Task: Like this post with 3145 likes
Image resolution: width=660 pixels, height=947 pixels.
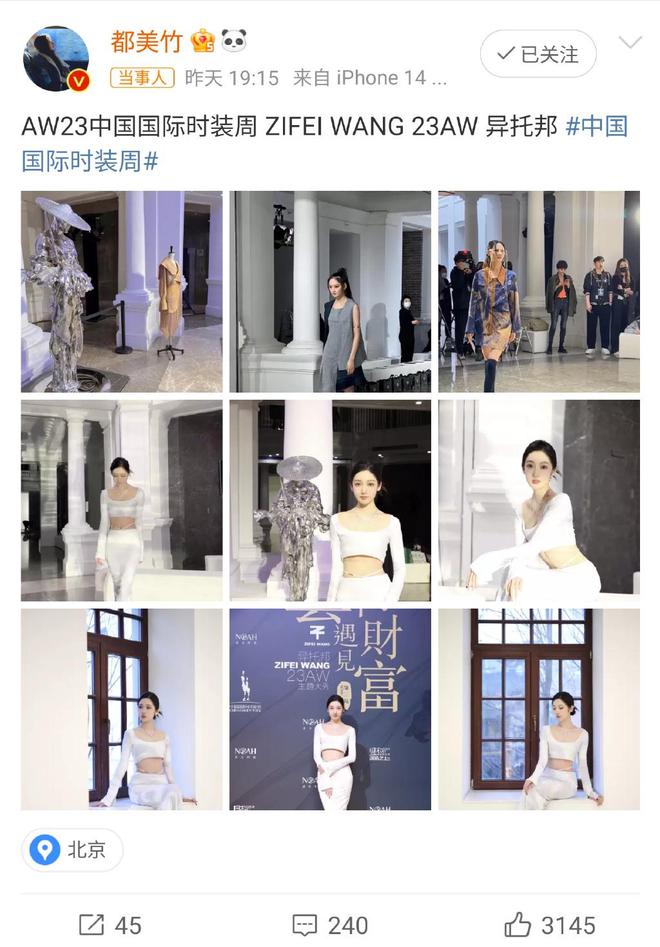Action: (550, 925)
